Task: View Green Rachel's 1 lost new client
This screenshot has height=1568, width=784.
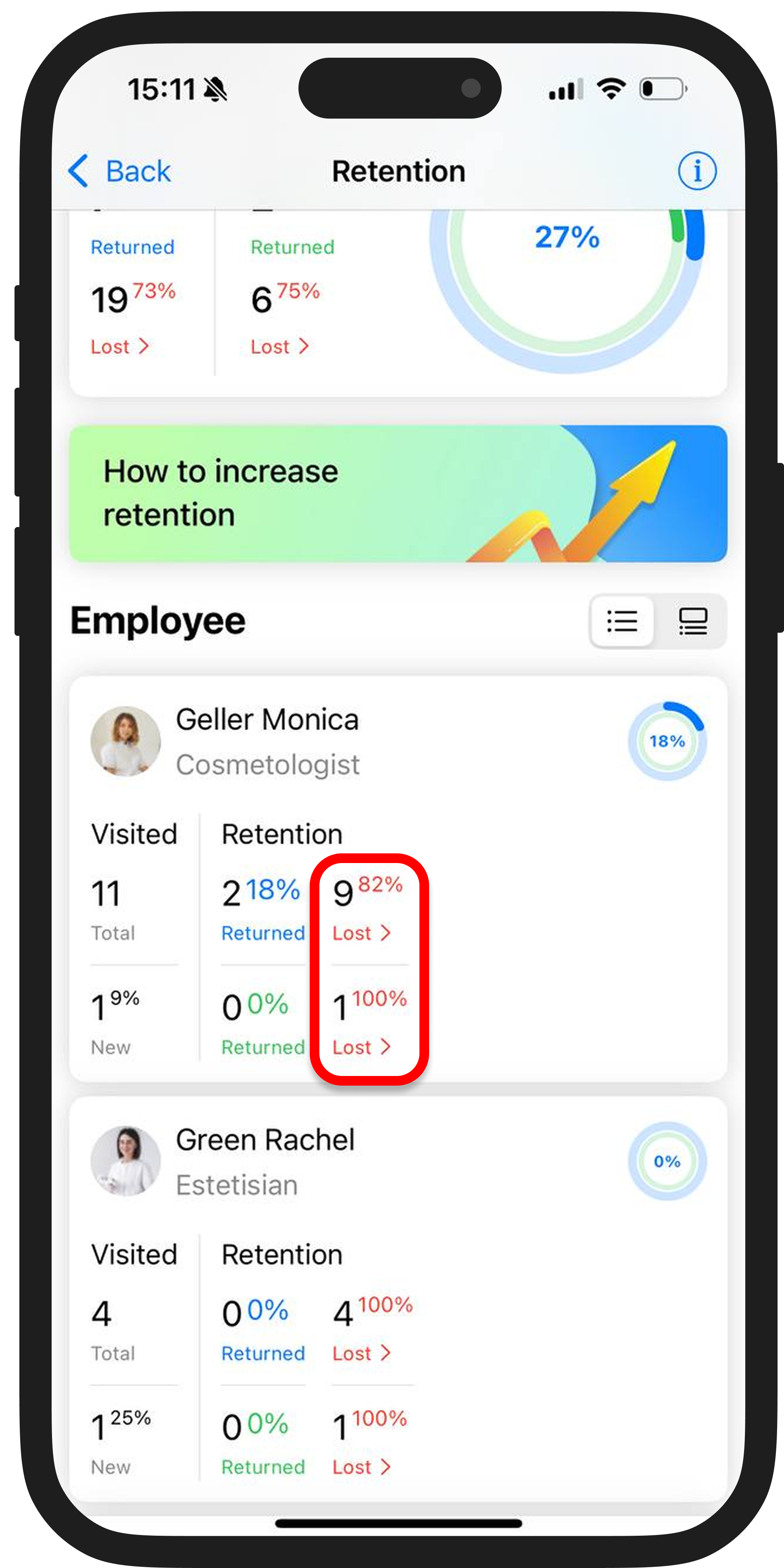Action: point(362,1467)
